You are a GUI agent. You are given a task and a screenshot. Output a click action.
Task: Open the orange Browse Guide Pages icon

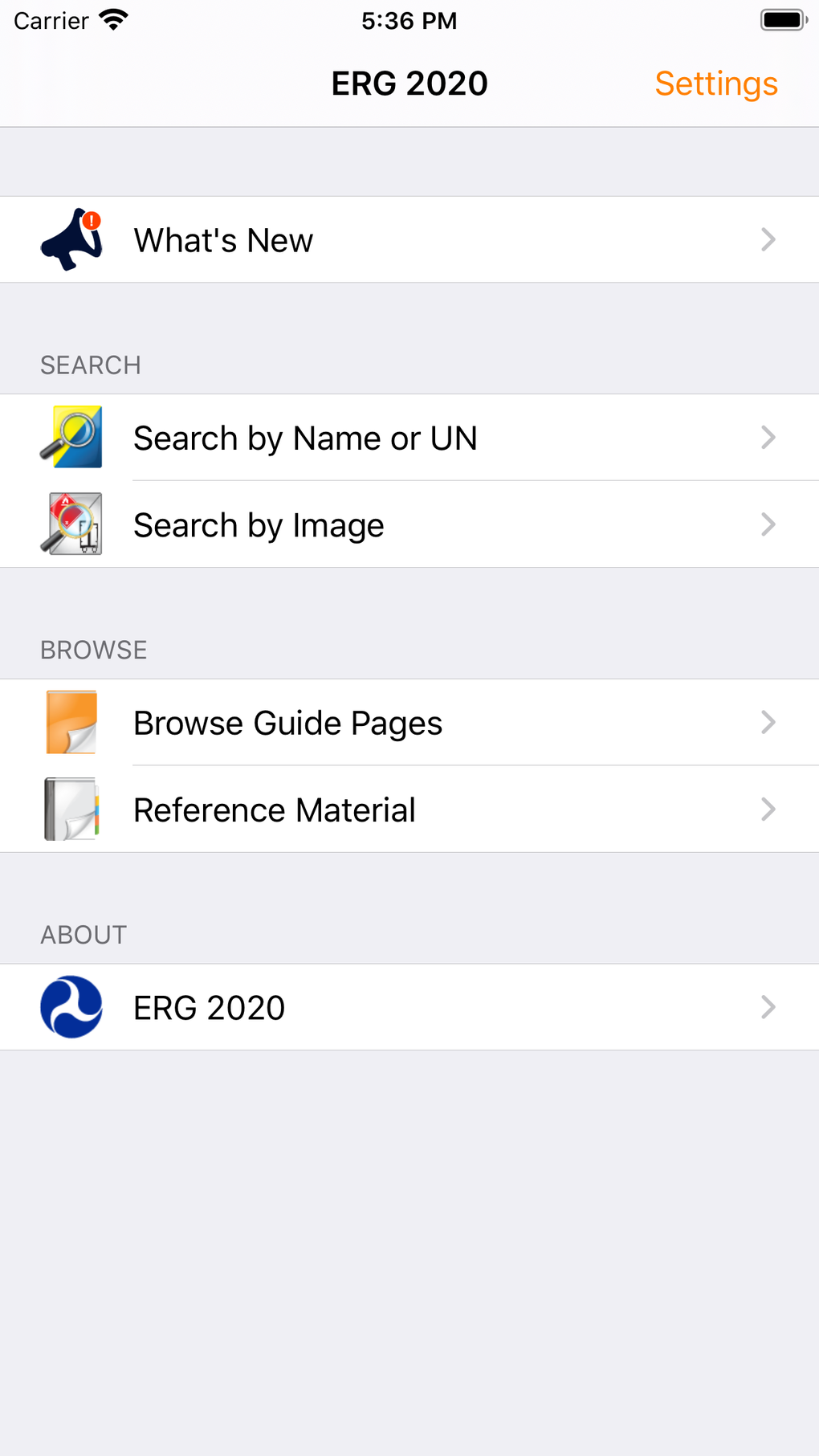point(71,722)
